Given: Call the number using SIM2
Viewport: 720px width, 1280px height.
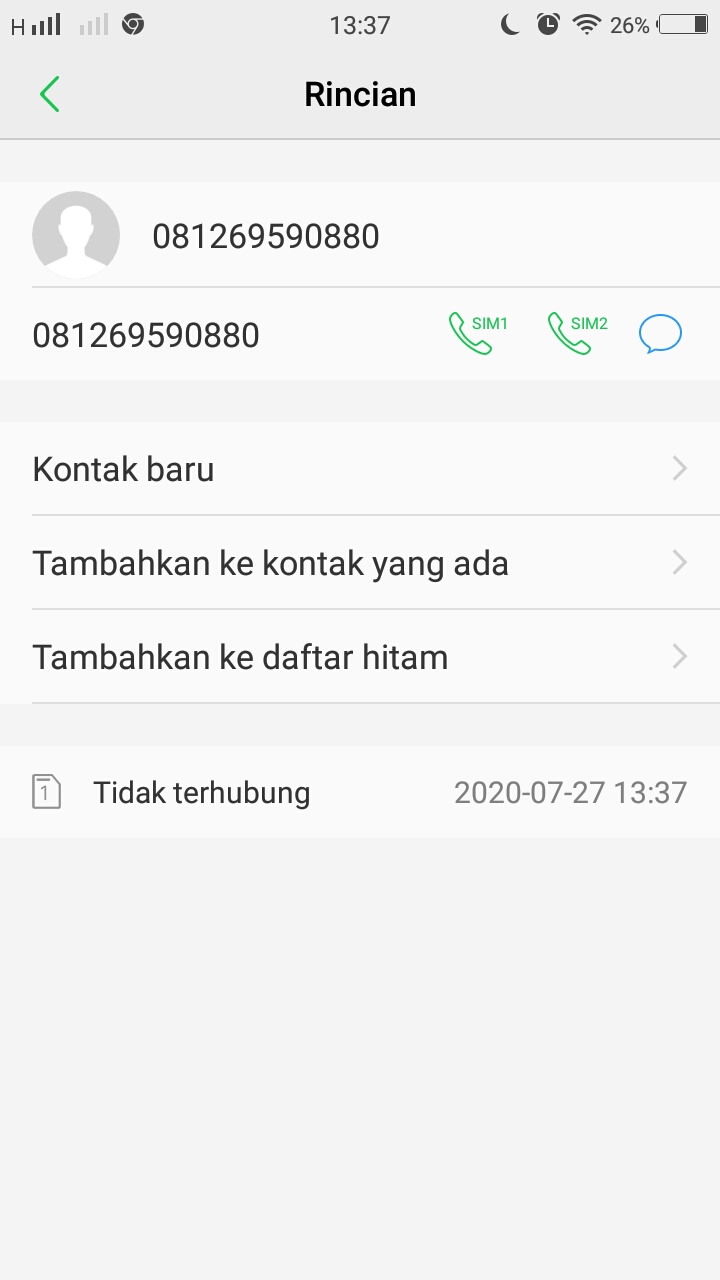Looking at the screenshot, I should click(x=574, y=333).
